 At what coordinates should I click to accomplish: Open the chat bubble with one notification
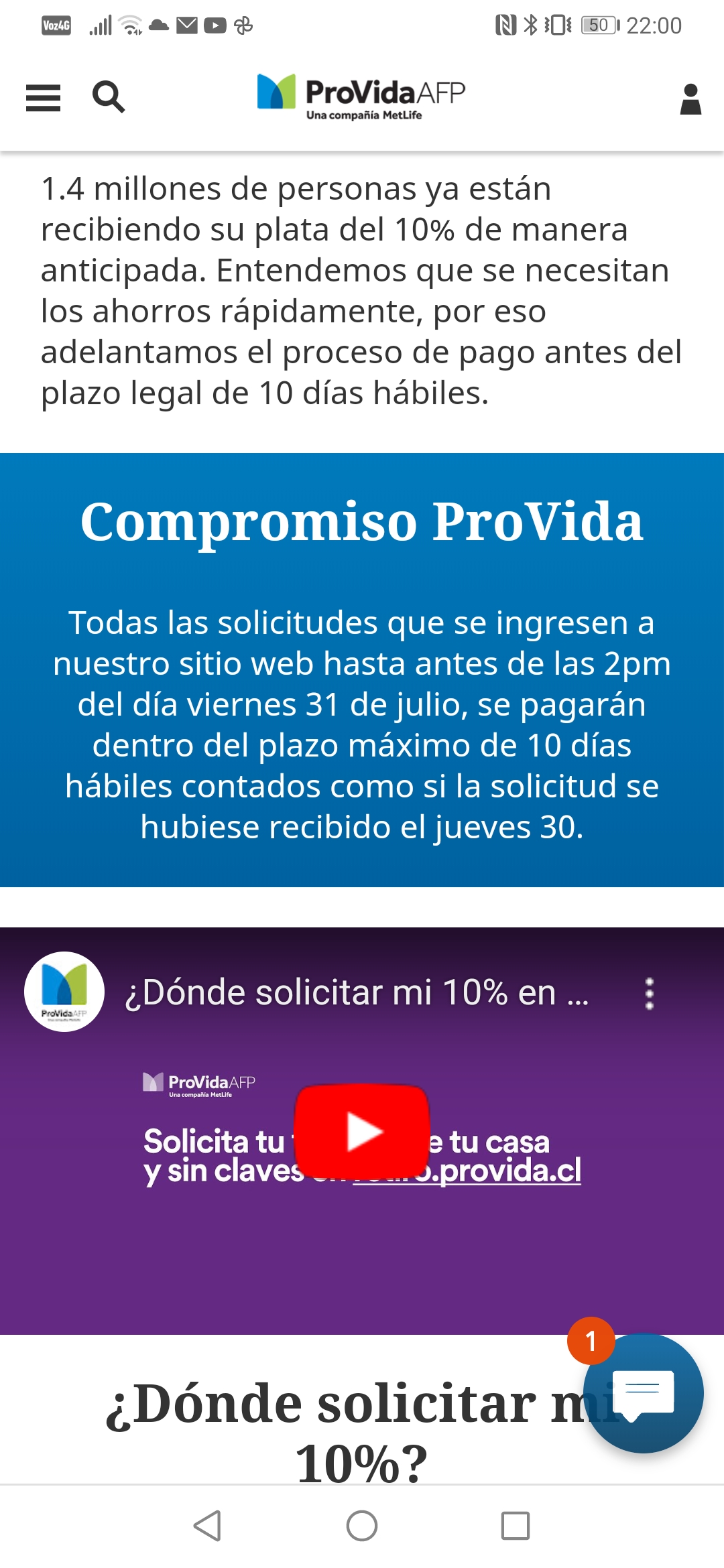[643, 1392]
